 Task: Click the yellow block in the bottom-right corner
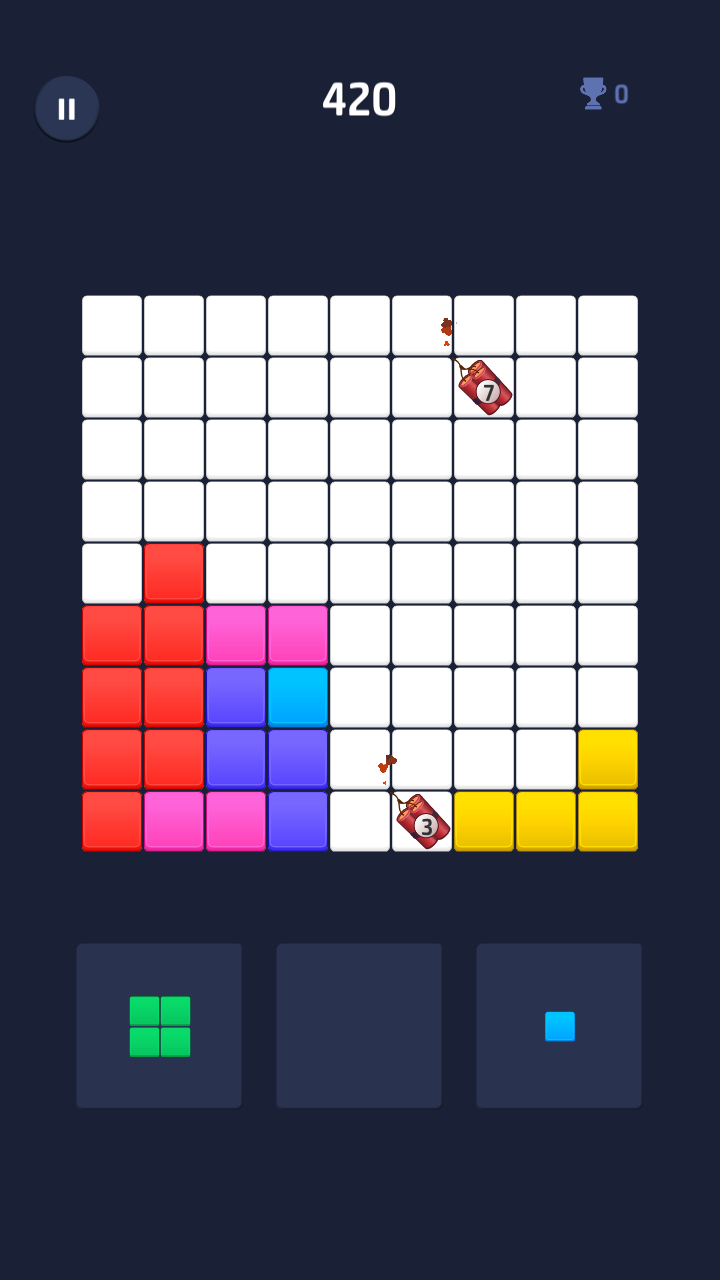[x=608, y=820]
